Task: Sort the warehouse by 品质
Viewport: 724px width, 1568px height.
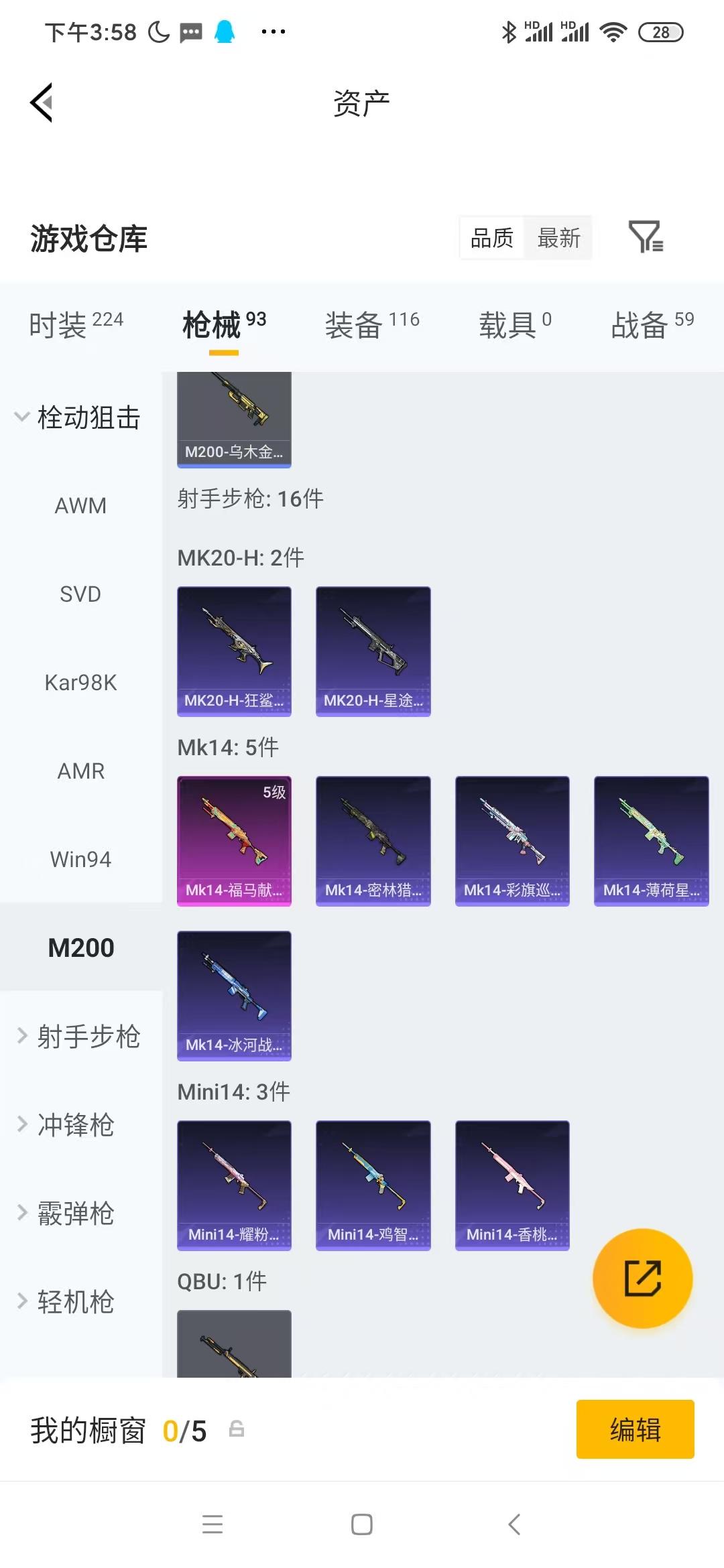Action: click(x=492, y=238)
